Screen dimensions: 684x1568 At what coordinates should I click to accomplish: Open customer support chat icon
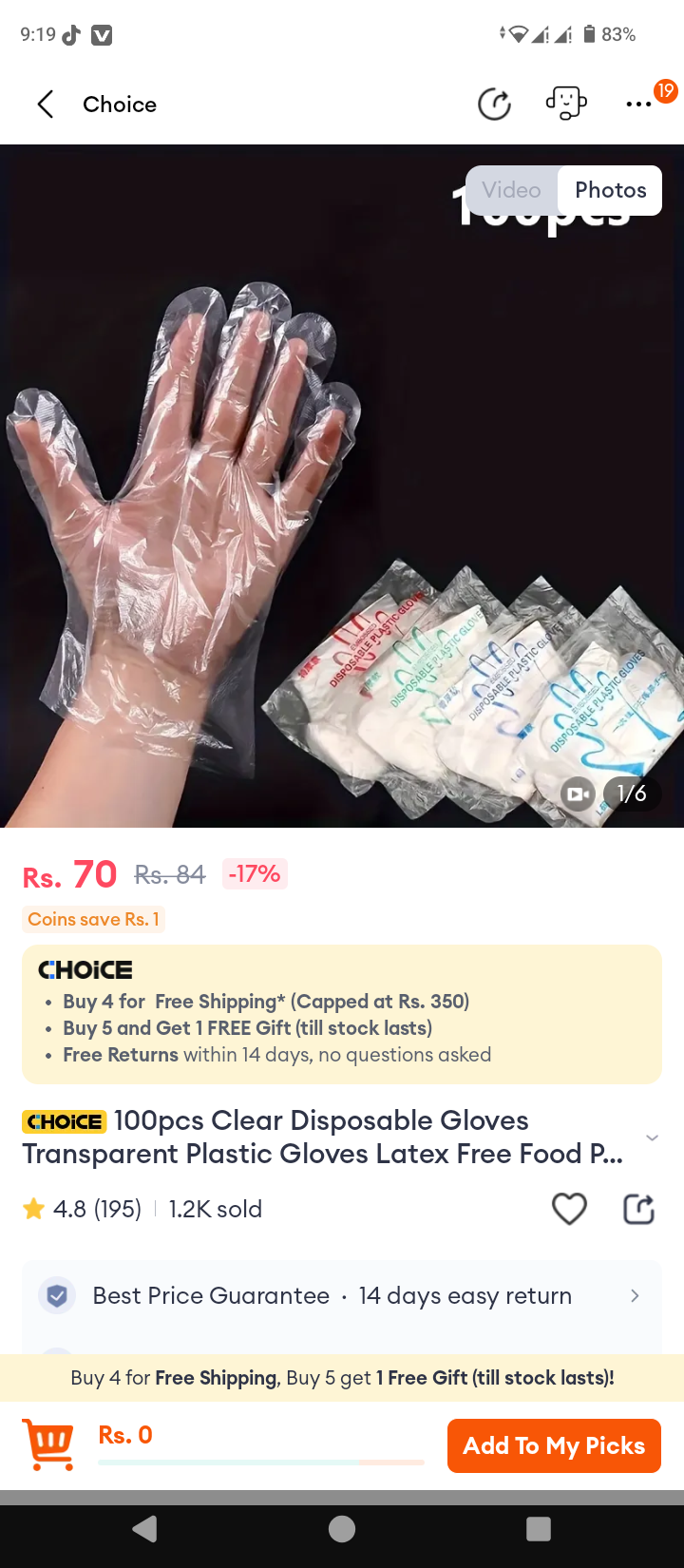click(x=566, y=103)
